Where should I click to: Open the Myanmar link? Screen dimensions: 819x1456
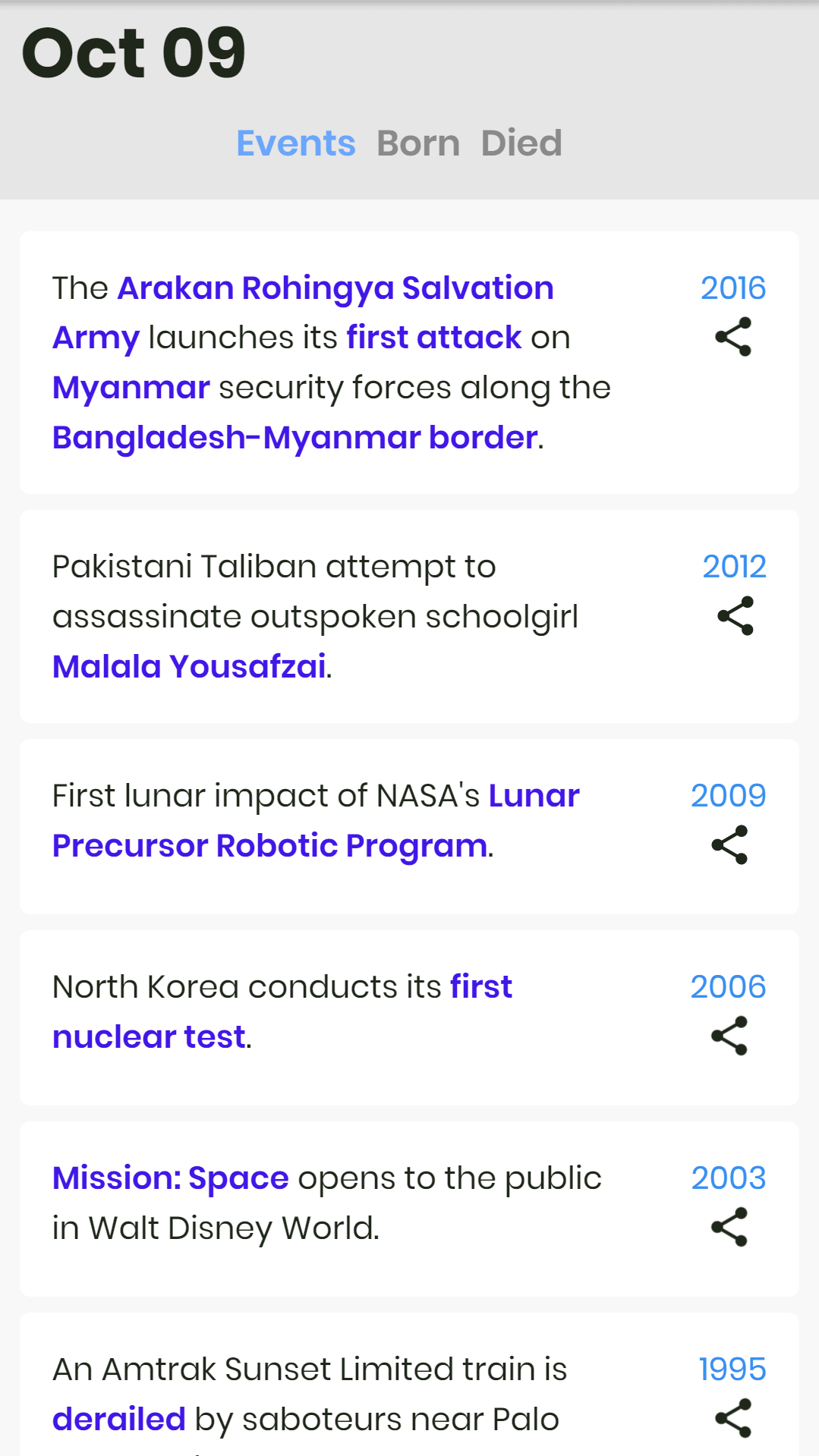(131, 388)
